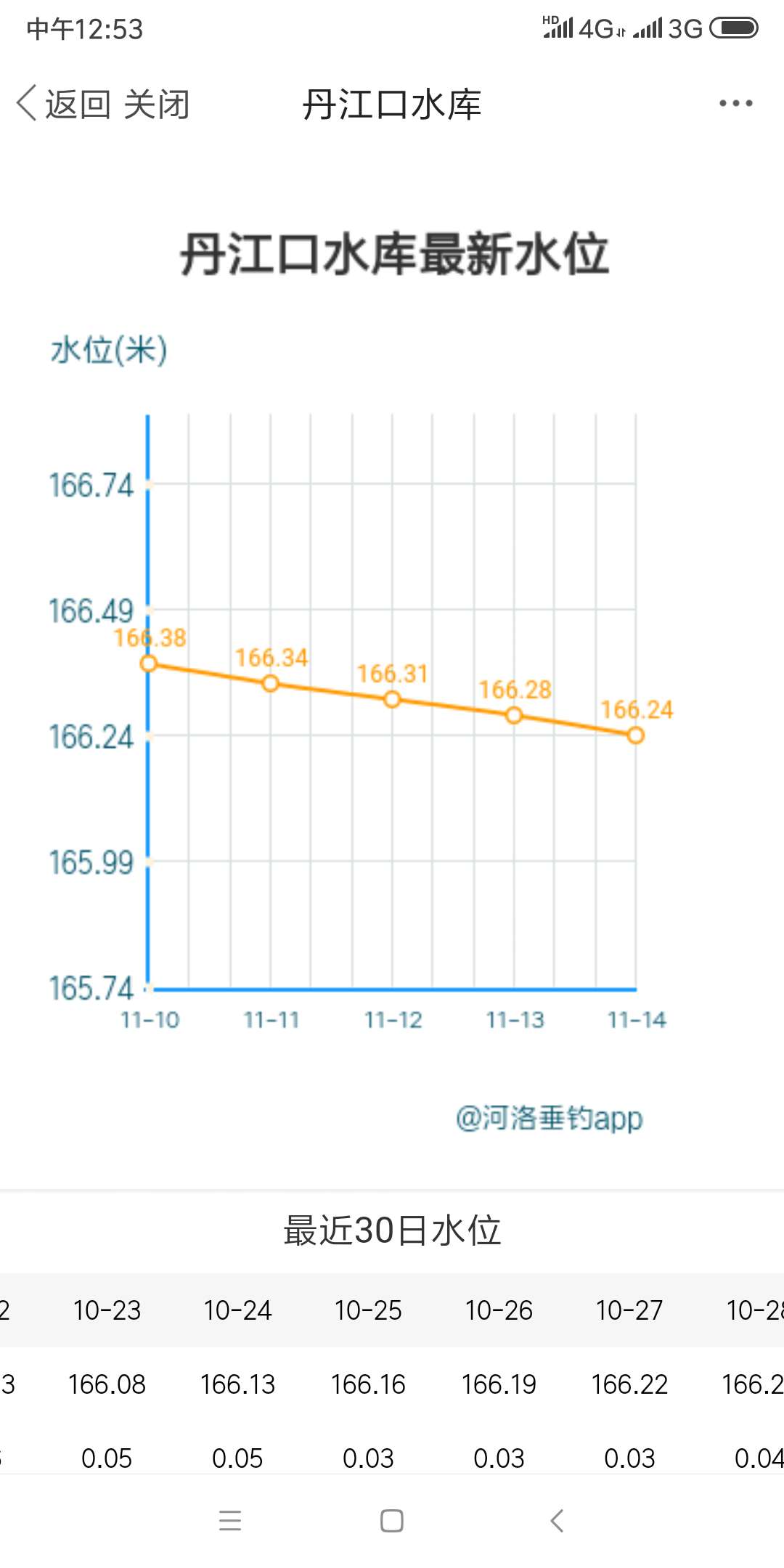Select the 11-10 data point on chart
The width and height of the screenshot is (784, 1568).
[149, 663]
